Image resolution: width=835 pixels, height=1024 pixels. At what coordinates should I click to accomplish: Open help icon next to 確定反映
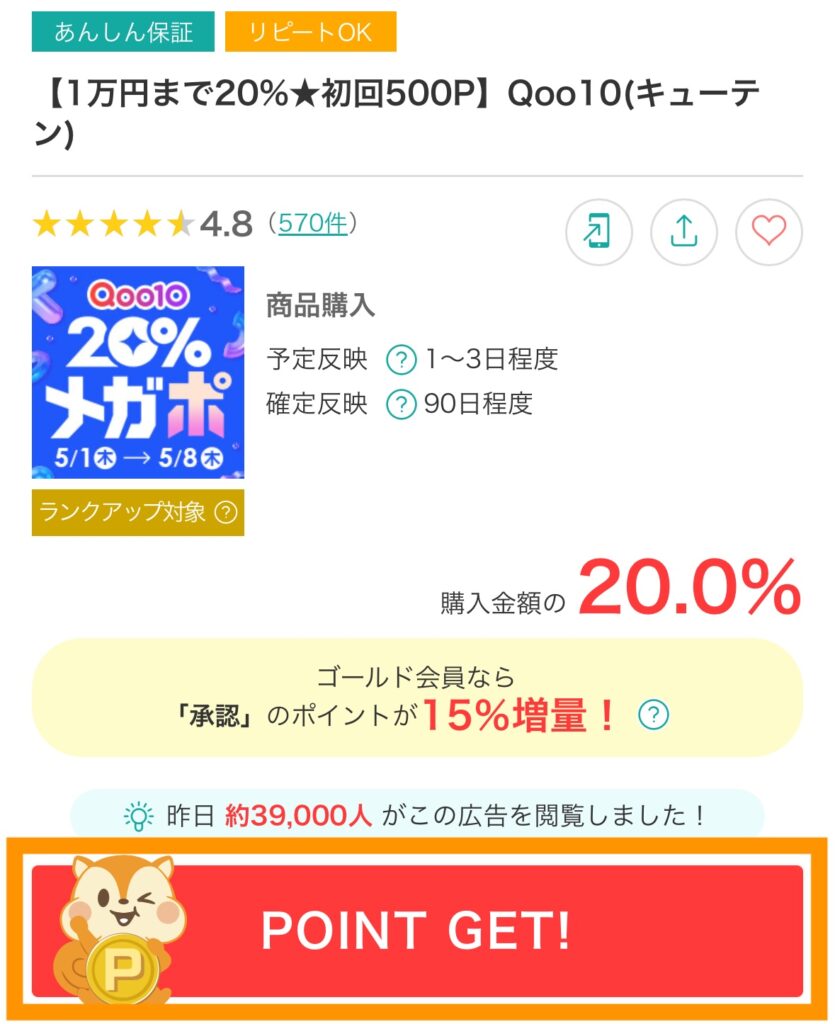tap(401, 404)
